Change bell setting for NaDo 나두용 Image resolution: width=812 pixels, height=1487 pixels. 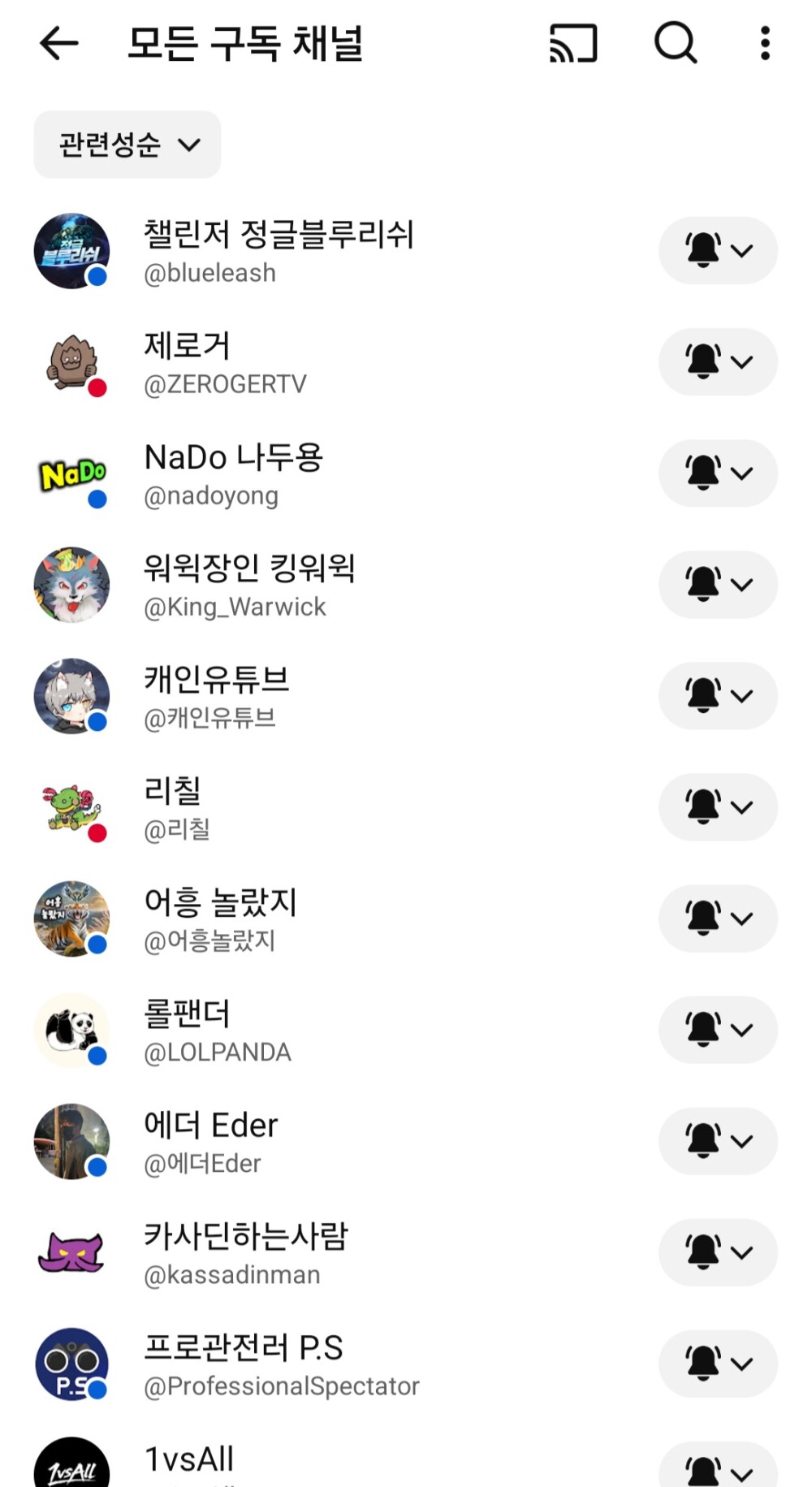718,473
